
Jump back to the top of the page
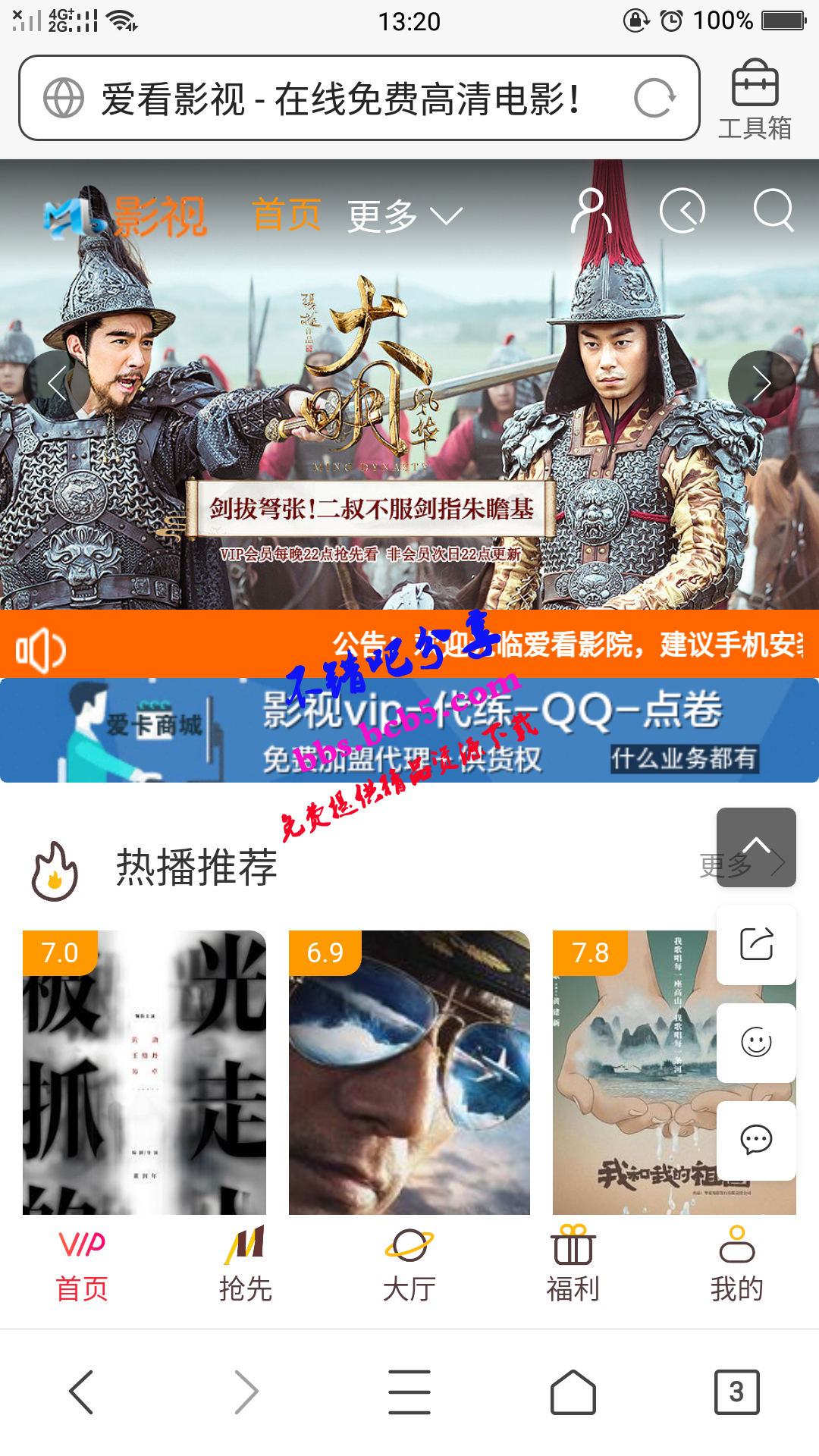(x=756, y=847)
